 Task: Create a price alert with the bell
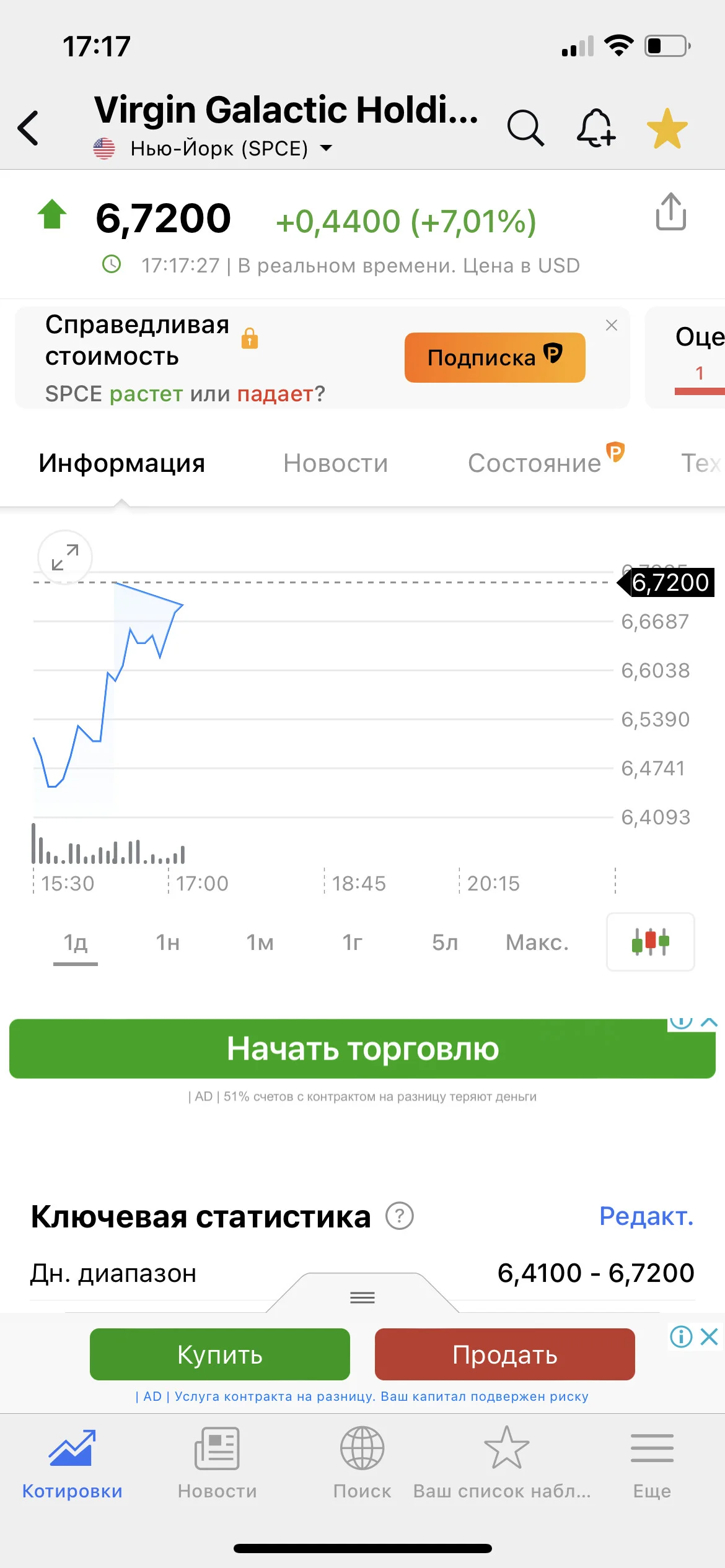[x=596, y=128]
